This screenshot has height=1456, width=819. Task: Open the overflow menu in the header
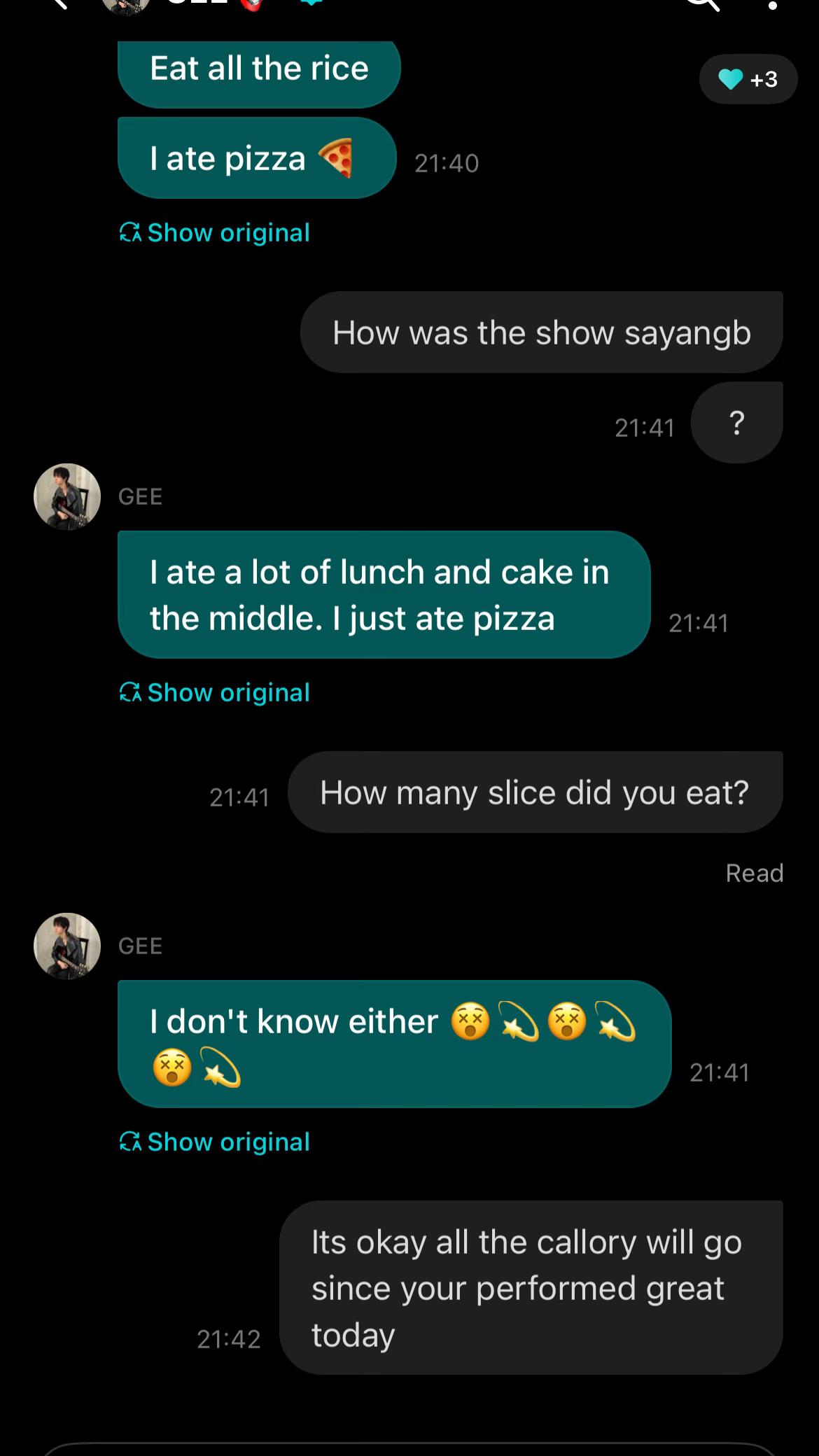click(773, 4)
